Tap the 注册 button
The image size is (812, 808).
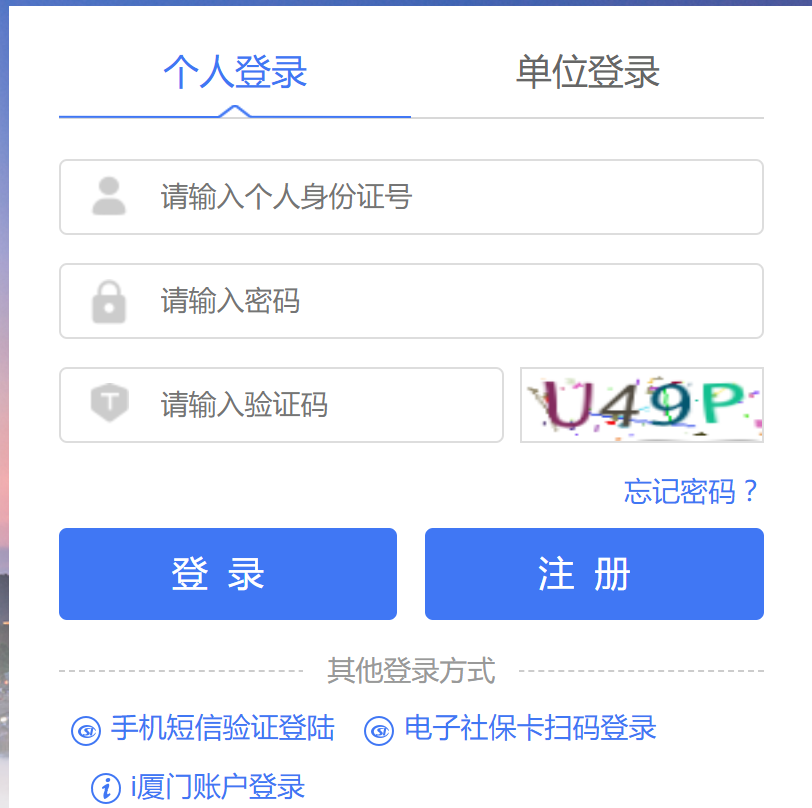(594, 574)
